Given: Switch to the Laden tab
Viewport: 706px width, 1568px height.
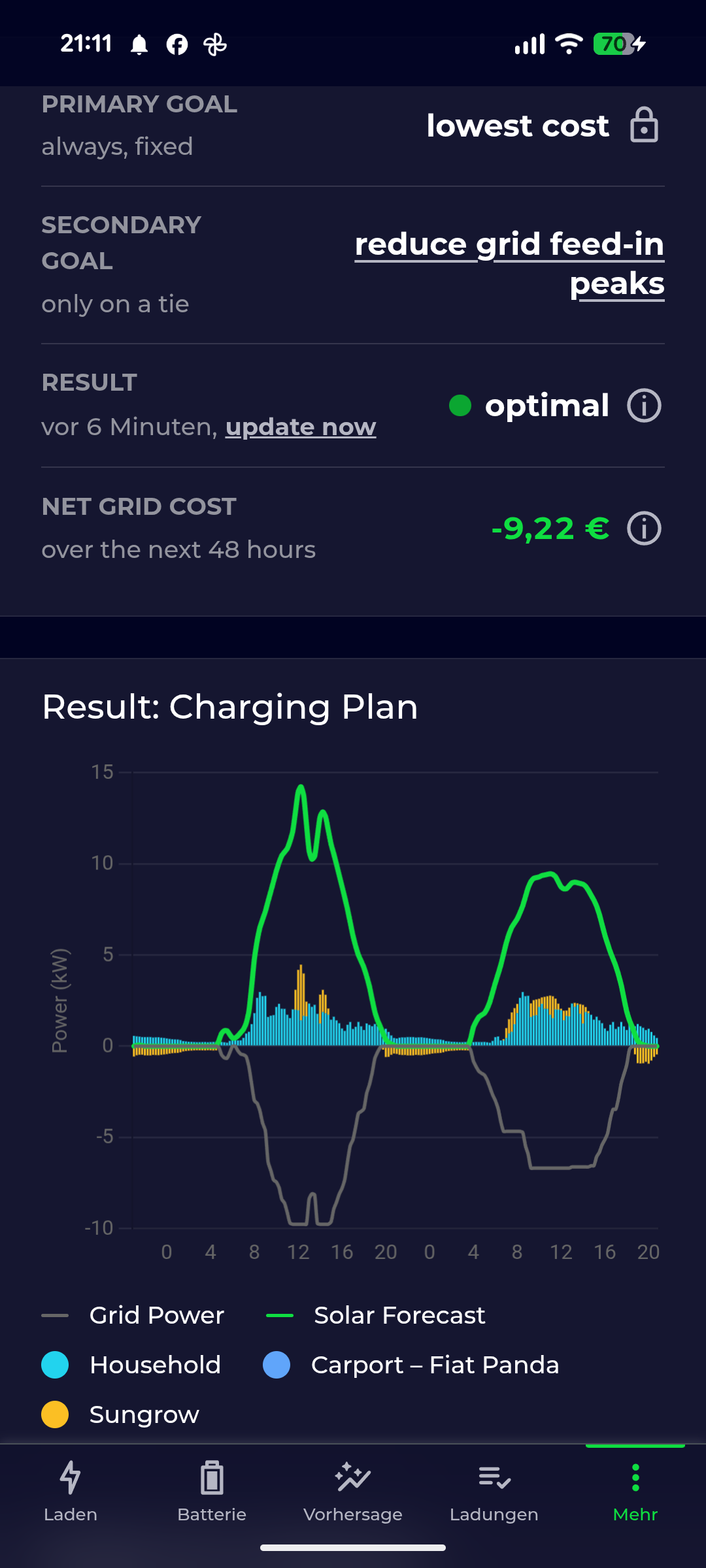Looking at the screenshot, I should point(71,1492).
